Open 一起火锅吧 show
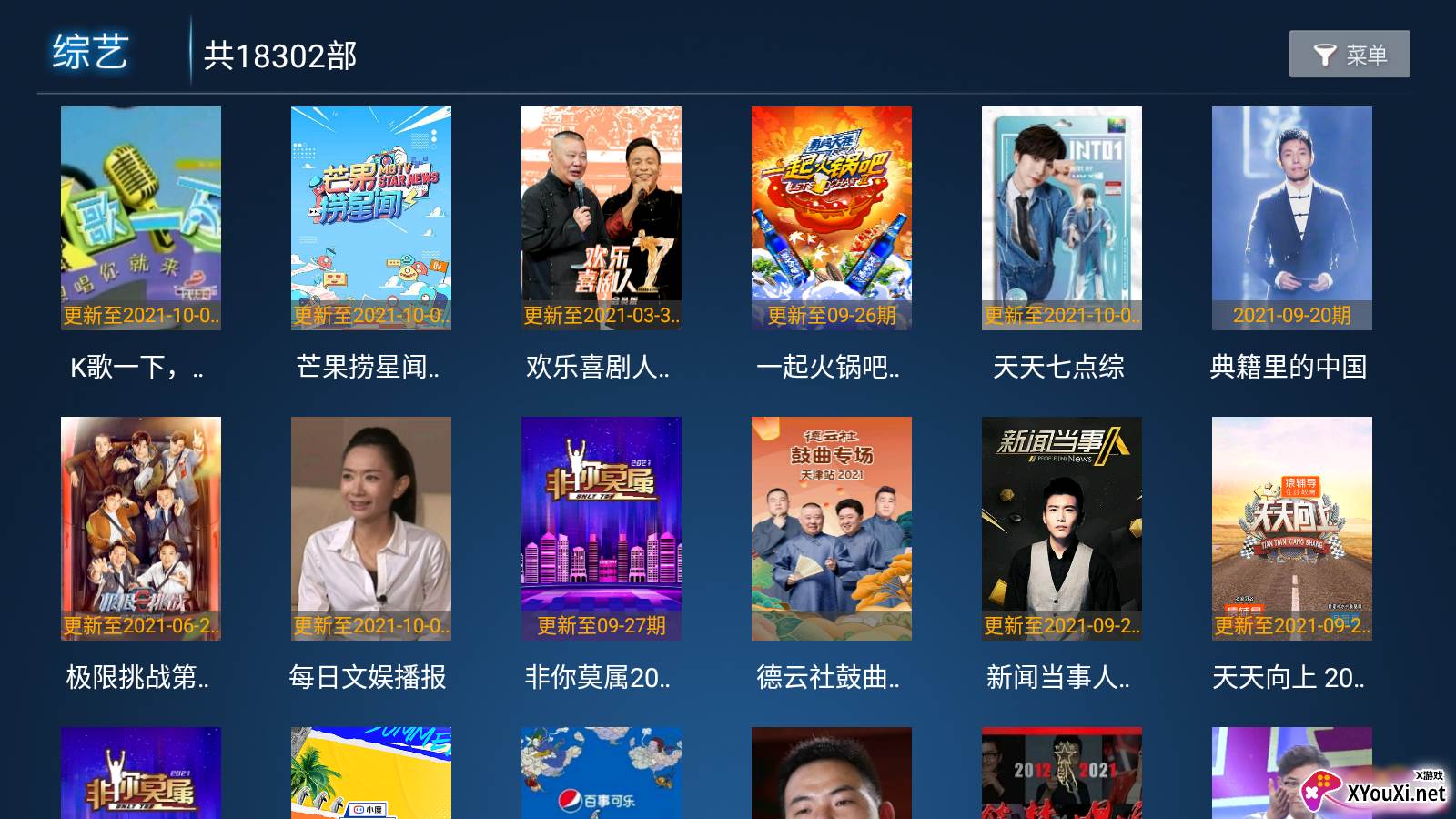Screen dimensions: 1456x819 (832, 218)
